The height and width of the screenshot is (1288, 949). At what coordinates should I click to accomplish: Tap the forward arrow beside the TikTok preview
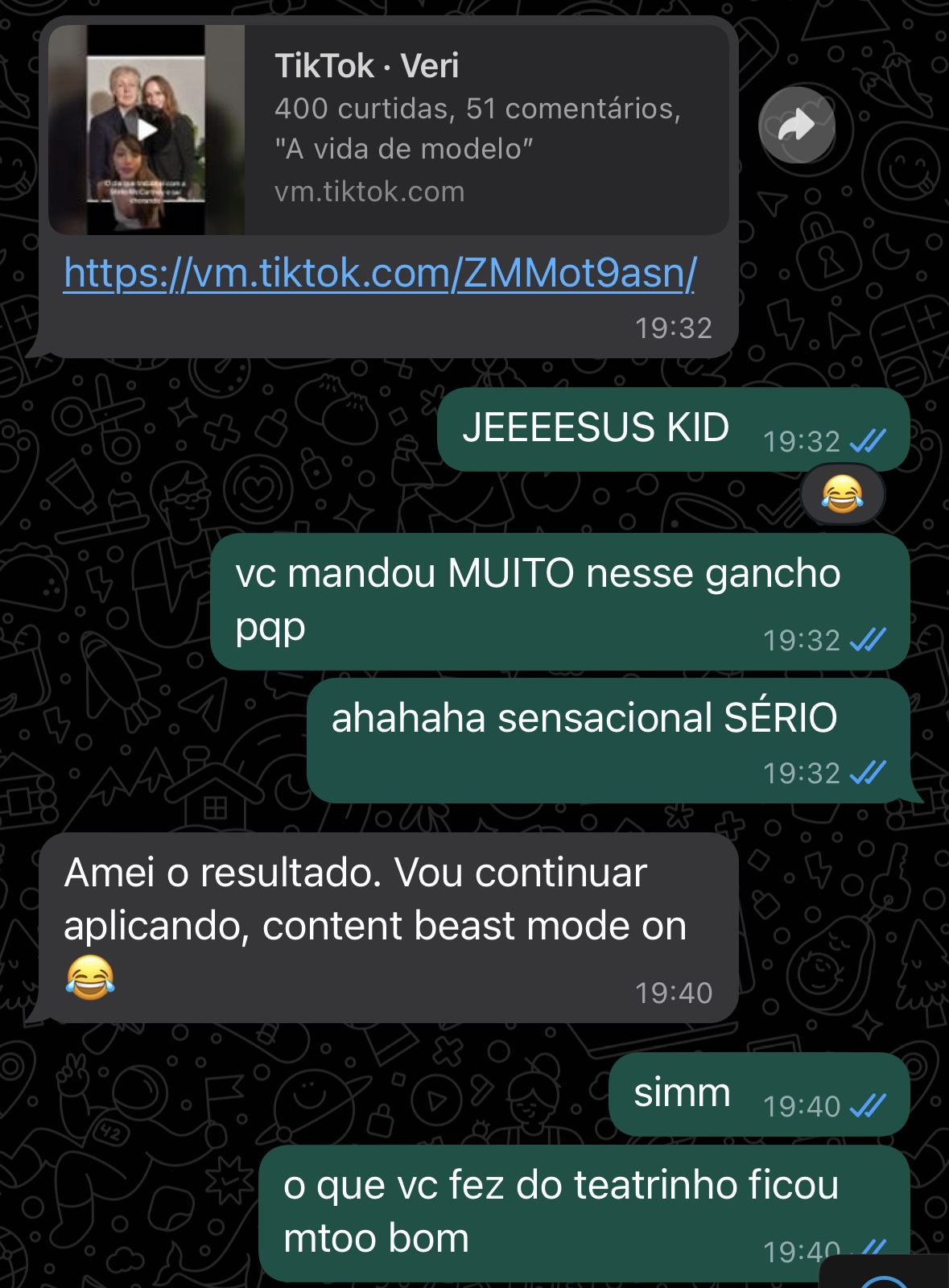(798, 126)
